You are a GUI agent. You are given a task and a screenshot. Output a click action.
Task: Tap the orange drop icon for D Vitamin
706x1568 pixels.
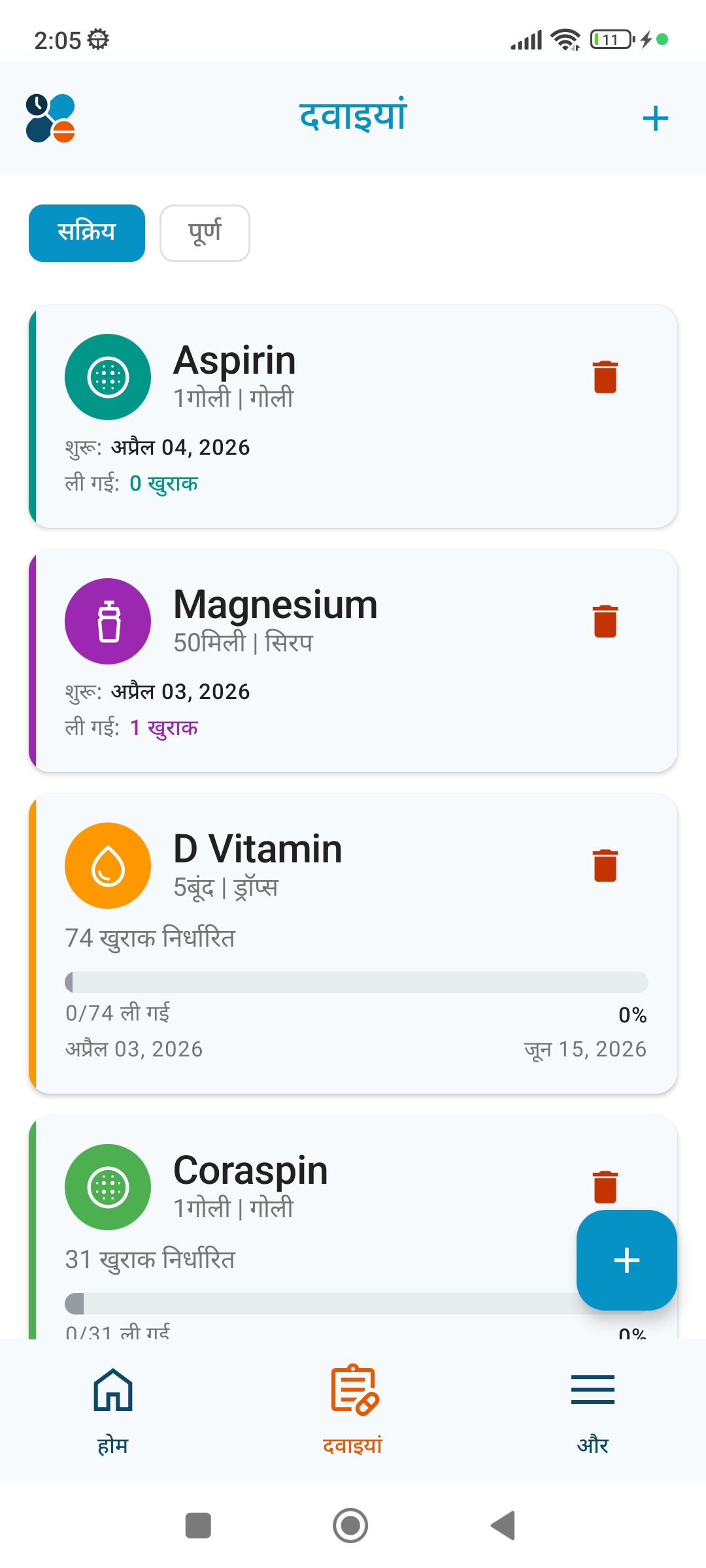108,865
